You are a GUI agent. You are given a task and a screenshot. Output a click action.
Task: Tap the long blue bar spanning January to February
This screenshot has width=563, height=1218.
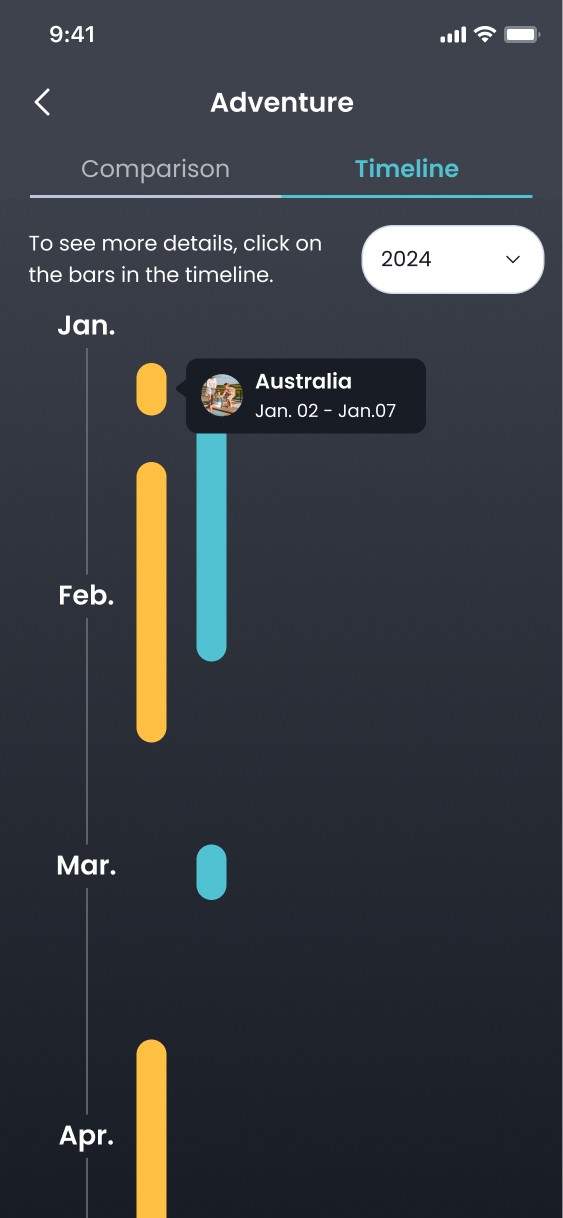(x=211, y=546)
